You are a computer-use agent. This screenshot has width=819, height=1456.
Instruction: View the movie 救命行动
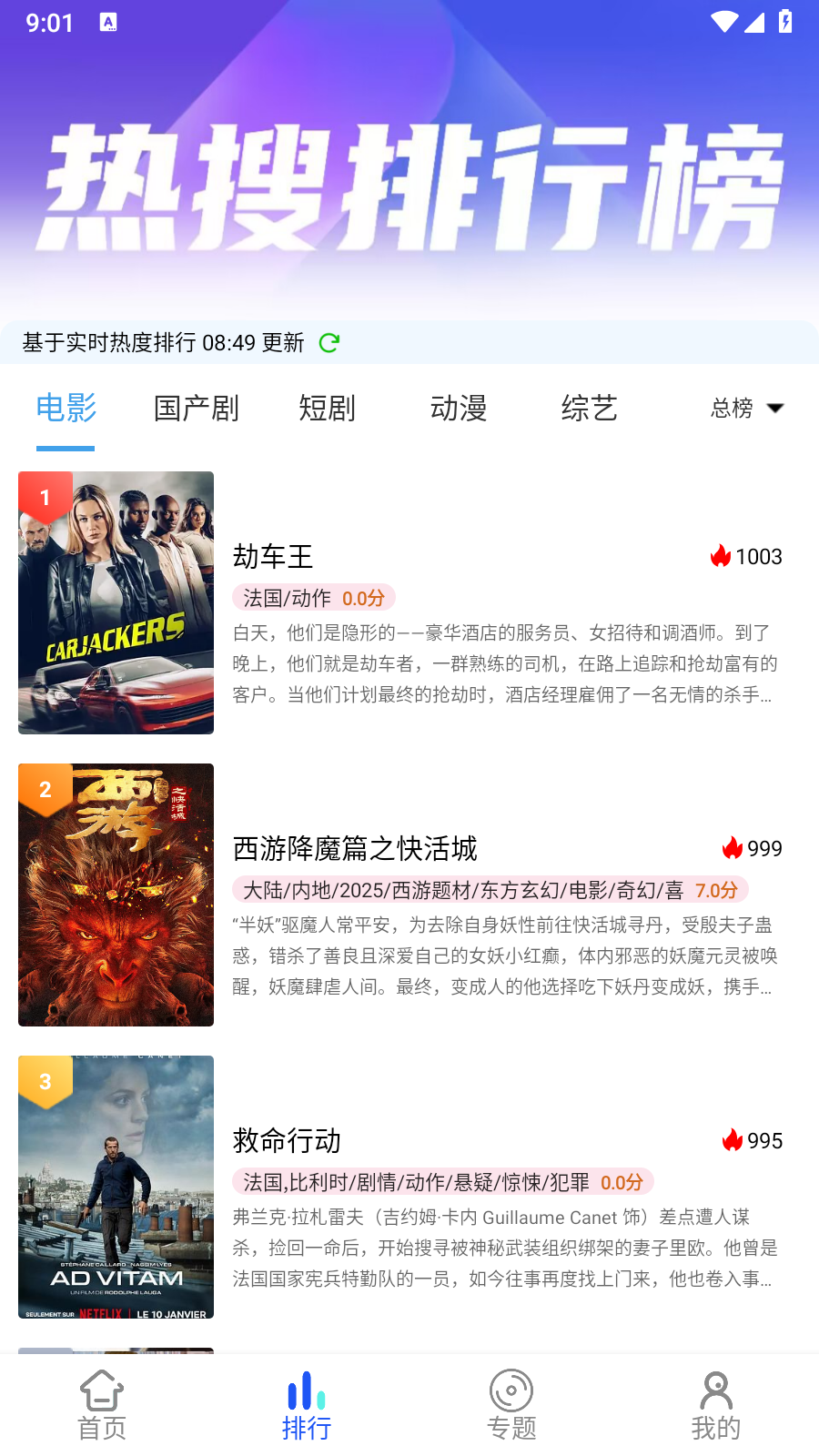click(x=400, y=1187)
